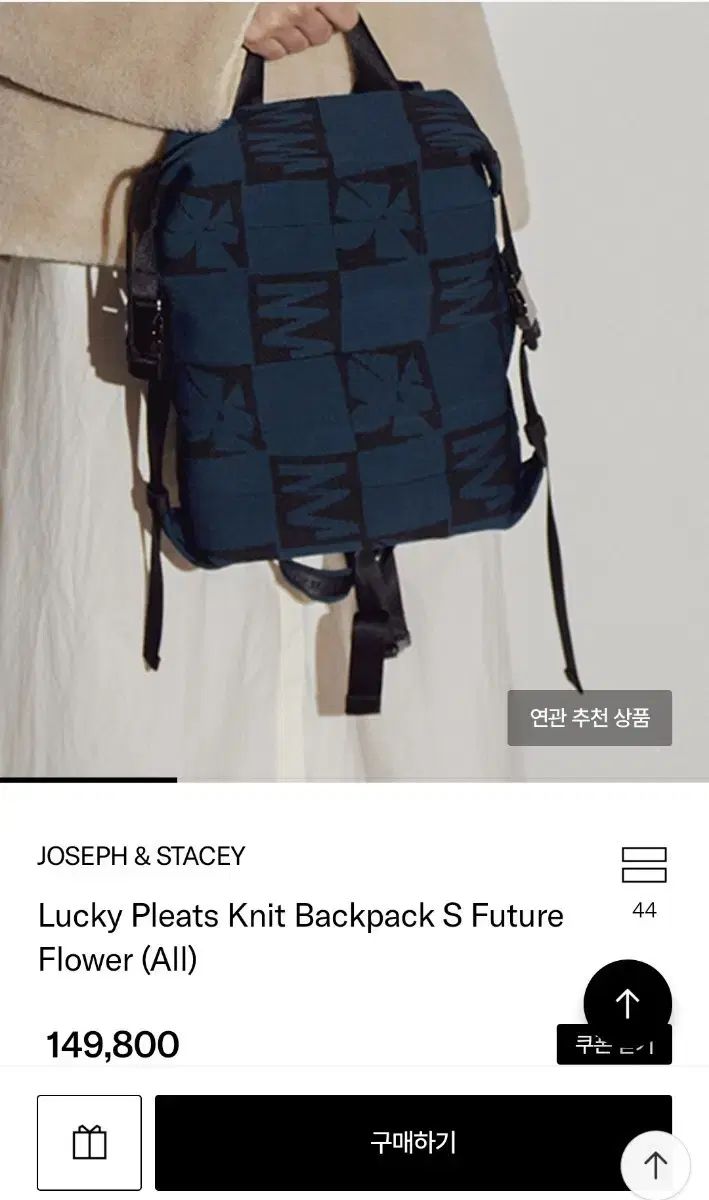Open 연관 추천 상품 related recommendations
Viewport: 709px width, 1200px height.
[x=589, y=717]
